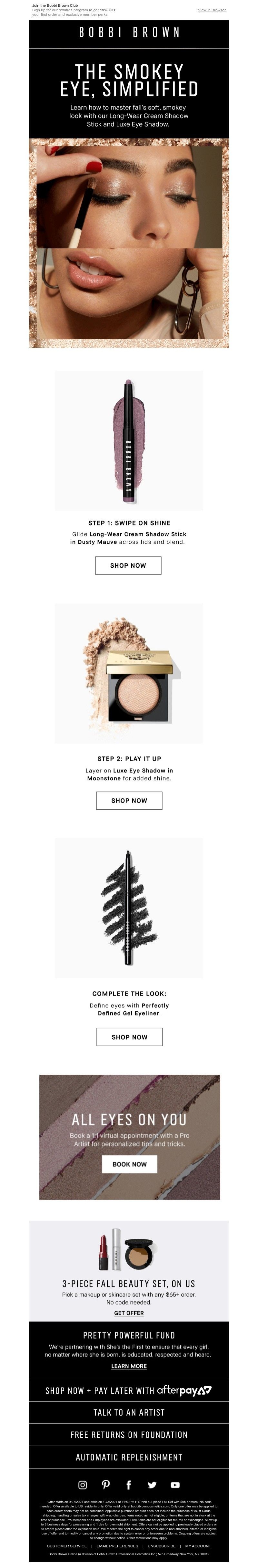Screen dimensions: 258x1568
Task: Select Free Returns on Foundation
Action: click(129, 1435)
